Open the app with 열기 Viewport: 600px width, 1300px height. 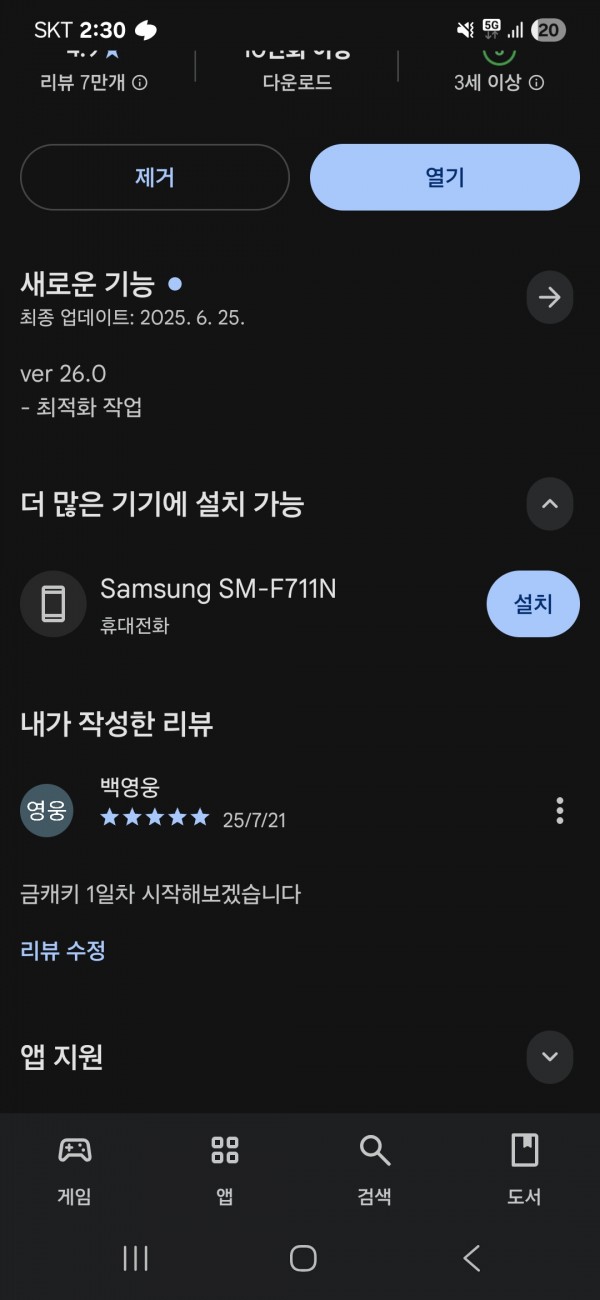pos(445,177)
